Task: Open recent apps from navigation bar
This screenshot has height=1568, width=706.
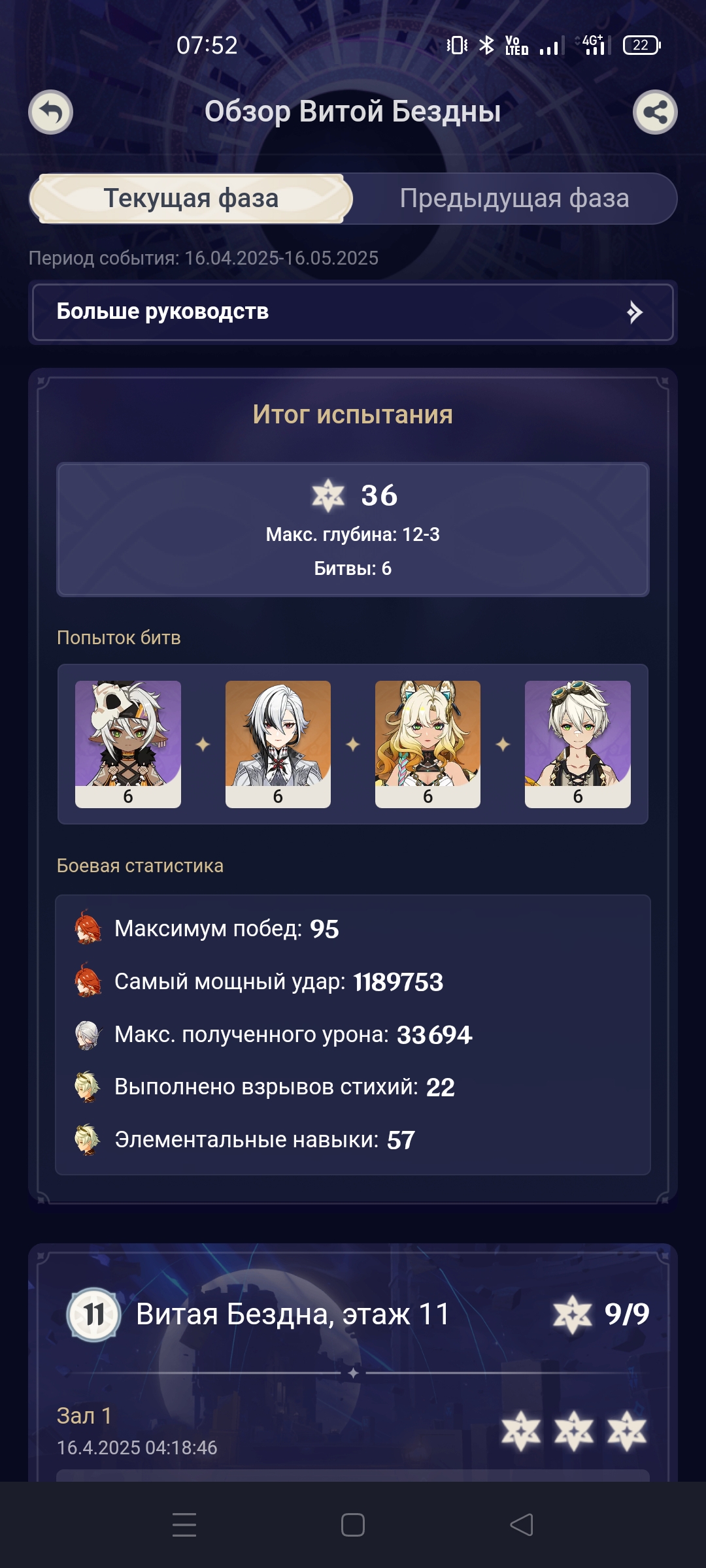Action: [184, 1525]
